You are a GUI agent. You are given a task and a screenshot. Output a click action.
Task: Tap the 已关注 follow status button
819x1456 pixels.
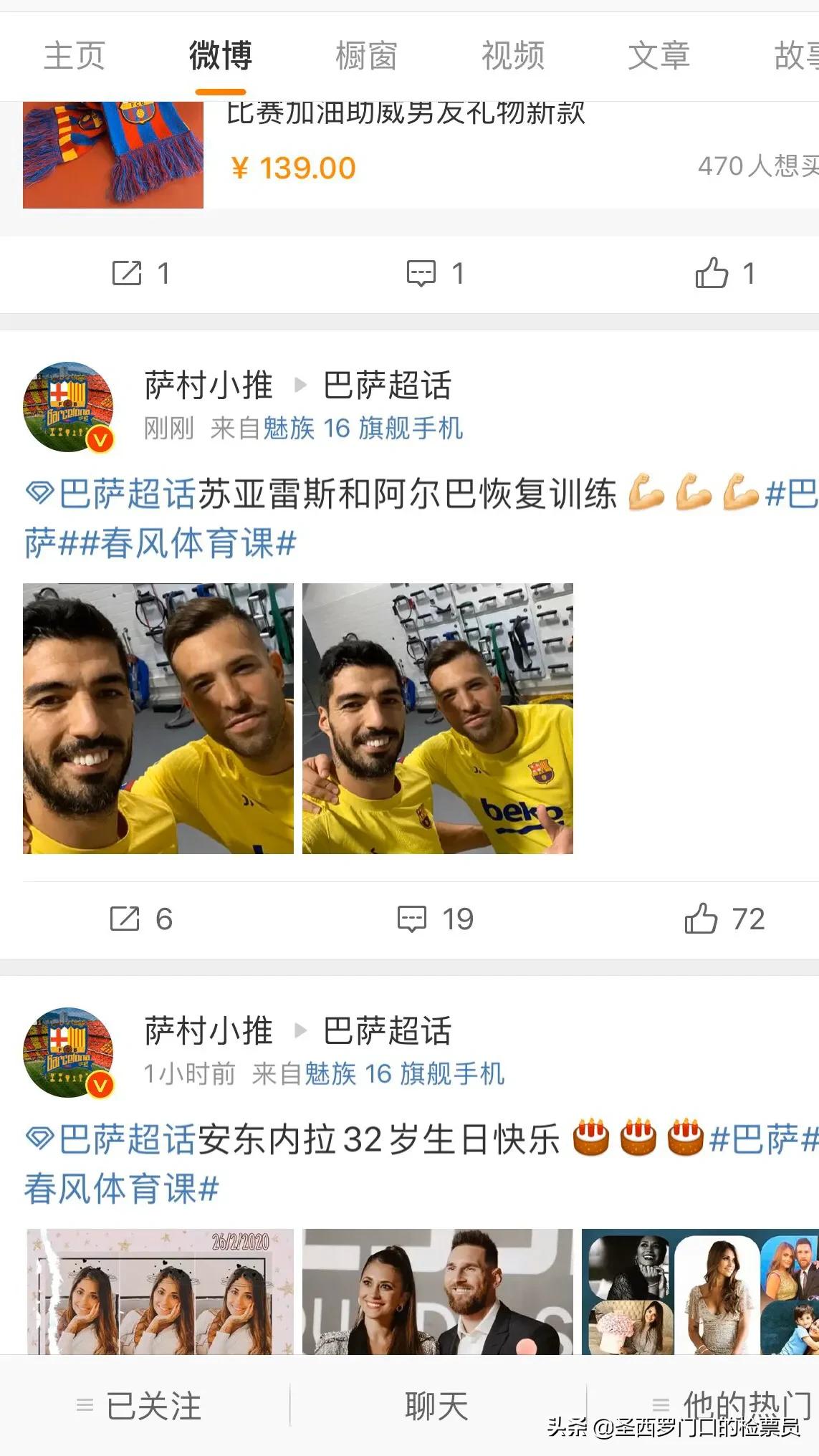click(x=140, y=1405)
